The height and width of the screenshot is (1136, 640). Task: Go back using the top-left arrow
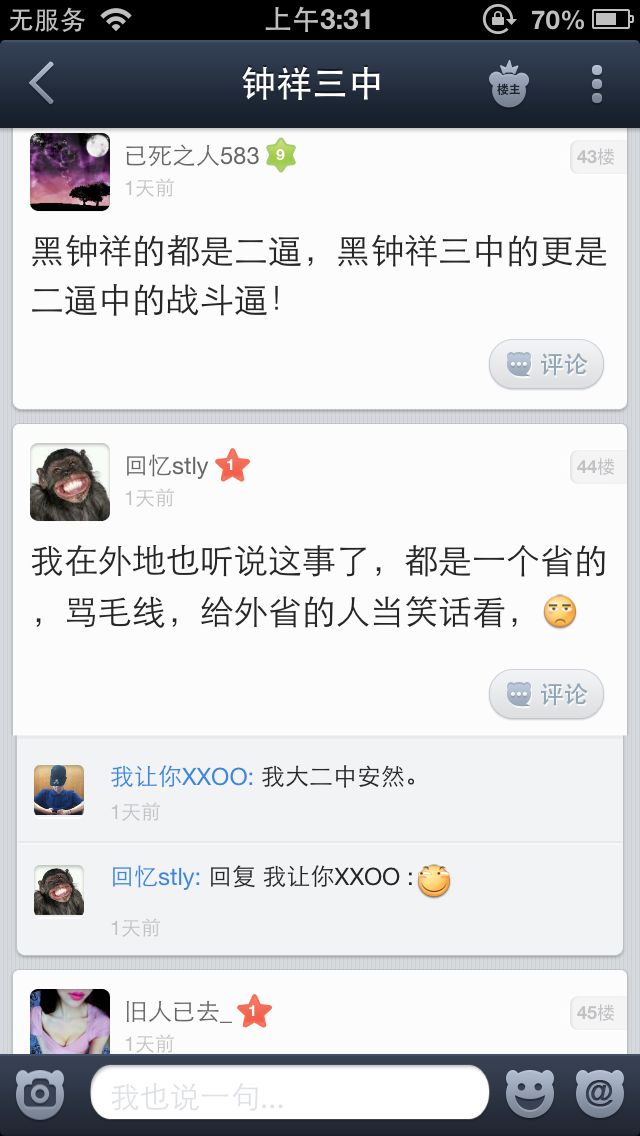[x=41, y=83]
